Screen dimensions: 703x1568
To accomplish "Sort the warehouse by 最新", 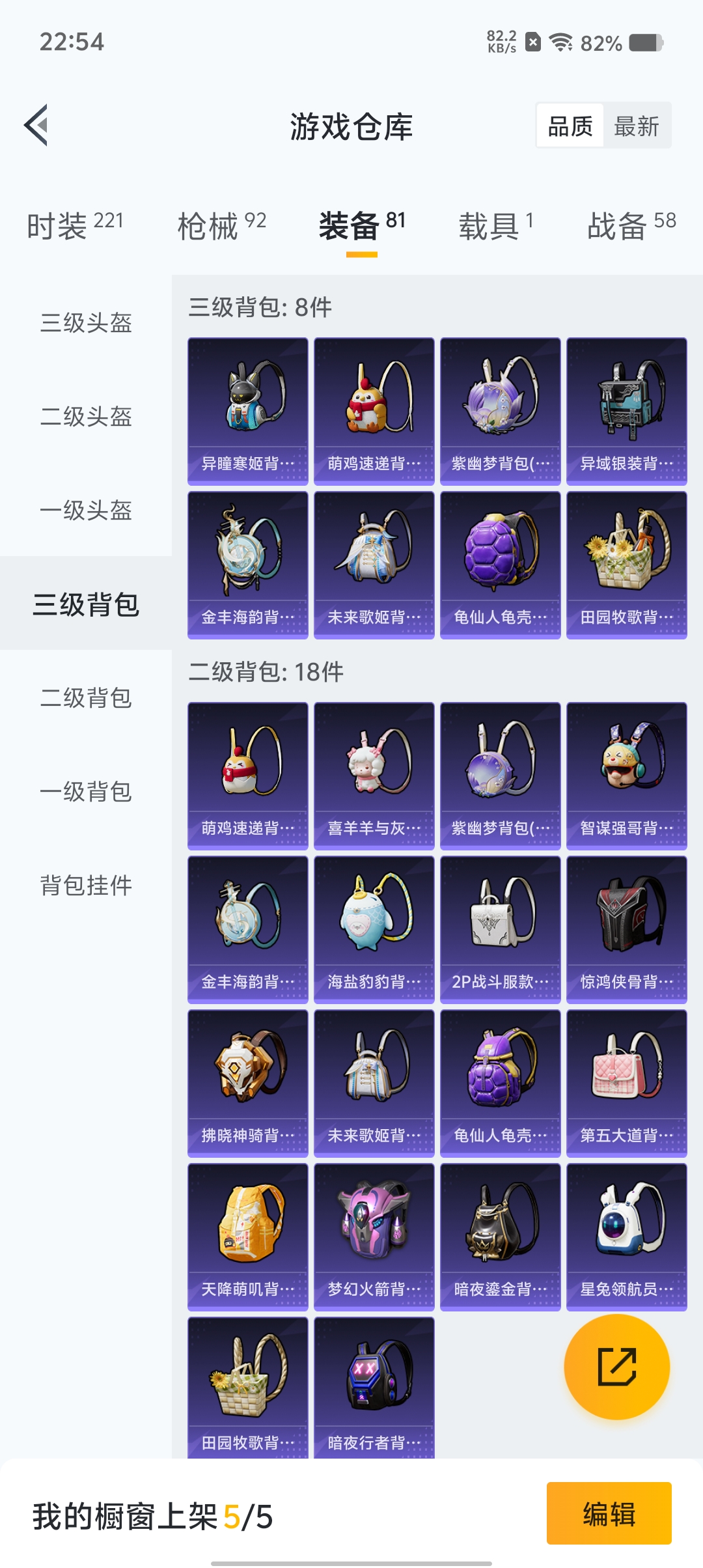I will [x=636, y=126].
